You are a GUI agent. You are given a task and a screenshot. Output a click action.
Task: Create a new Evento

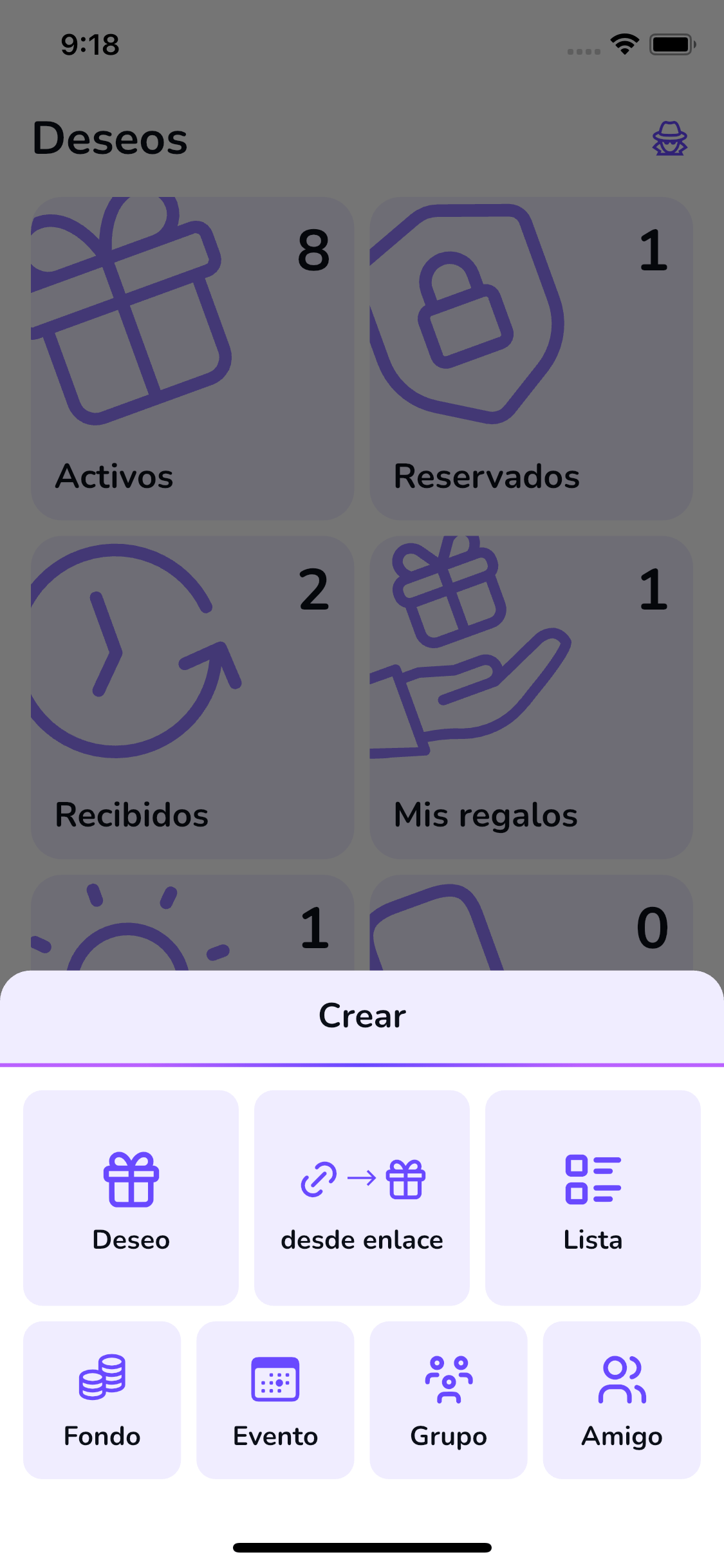(275, 1399)
